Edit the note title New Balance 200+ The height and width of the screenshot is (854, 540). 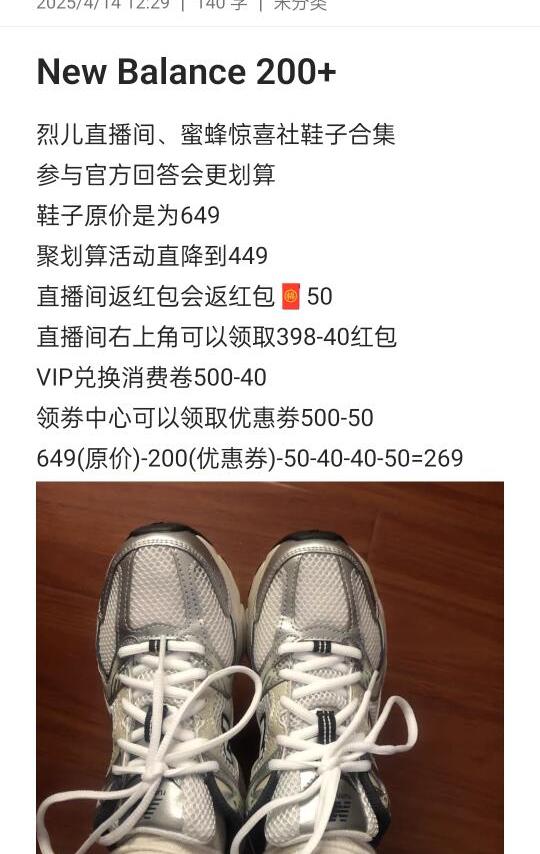coord(186,71)
